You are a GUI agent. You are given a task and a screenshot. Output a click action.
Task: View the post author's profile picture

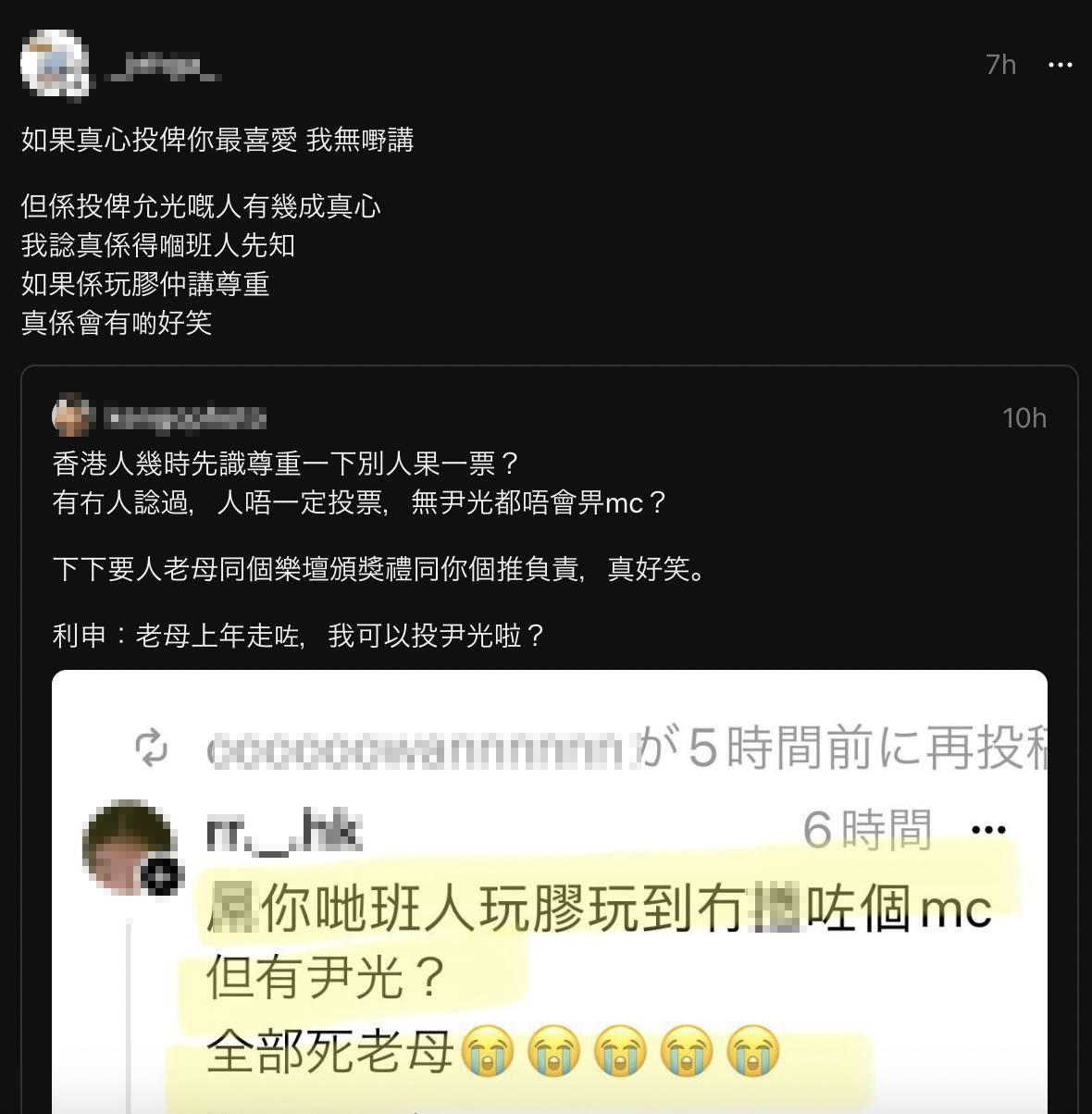pyautogui.click(x=55, y=64)
